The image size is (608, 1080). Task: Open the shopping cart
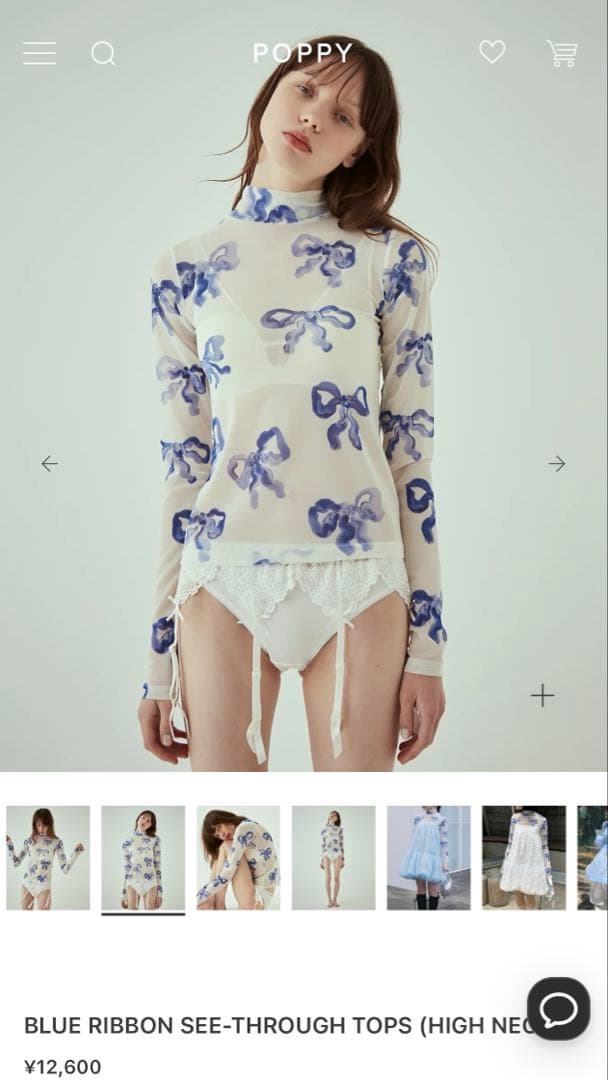[x=562, y=53]
